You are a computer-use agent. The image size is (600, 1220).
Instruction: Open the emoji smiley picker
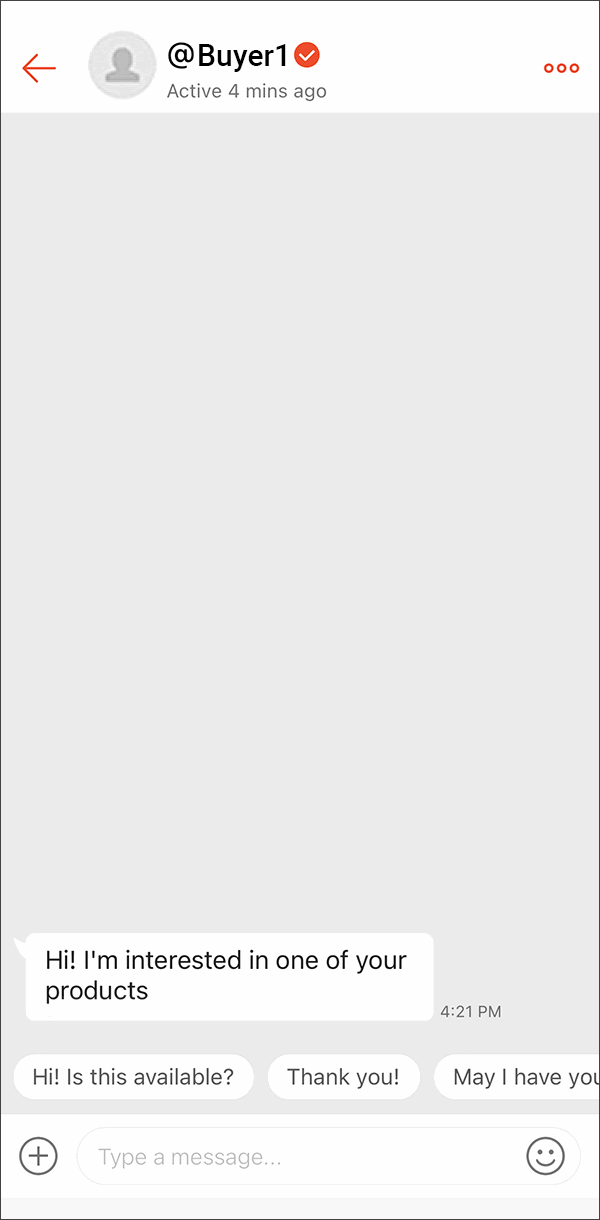pyautogui.click(x=545, y=1156)
